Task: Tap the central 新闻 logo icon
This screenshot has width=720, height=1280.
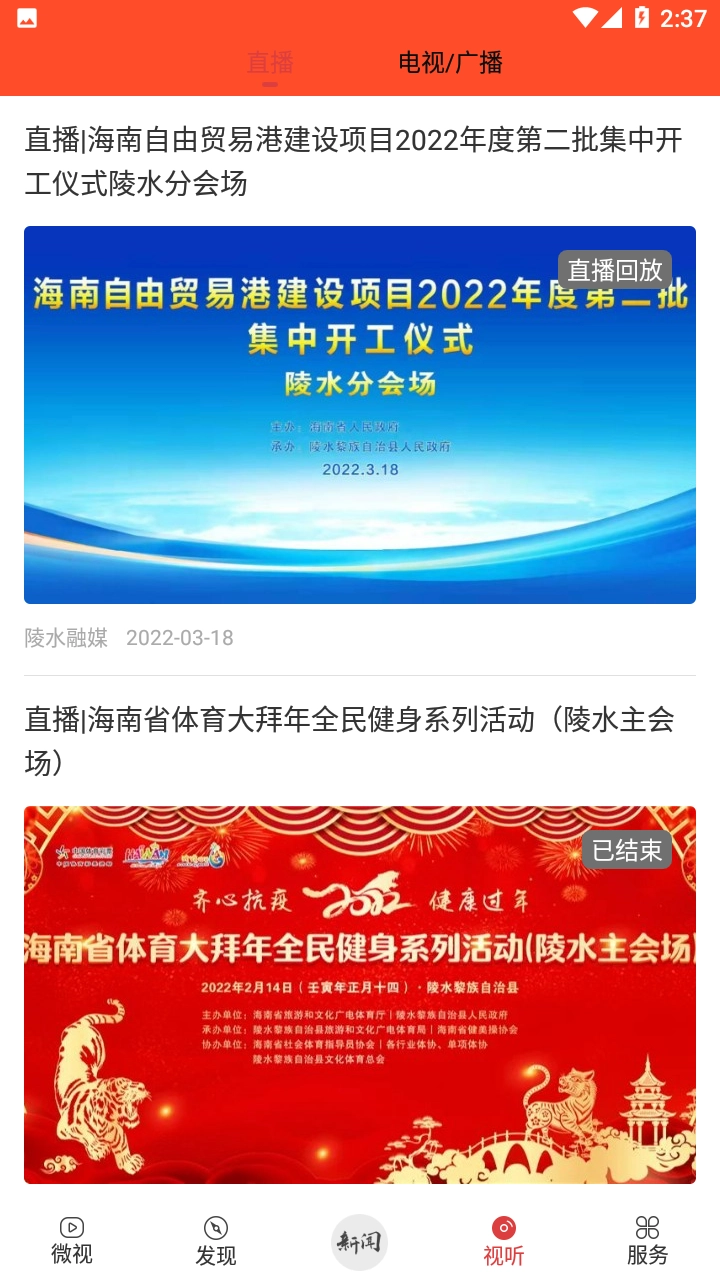Action: pyautogui.click(x=360, y=1240)
